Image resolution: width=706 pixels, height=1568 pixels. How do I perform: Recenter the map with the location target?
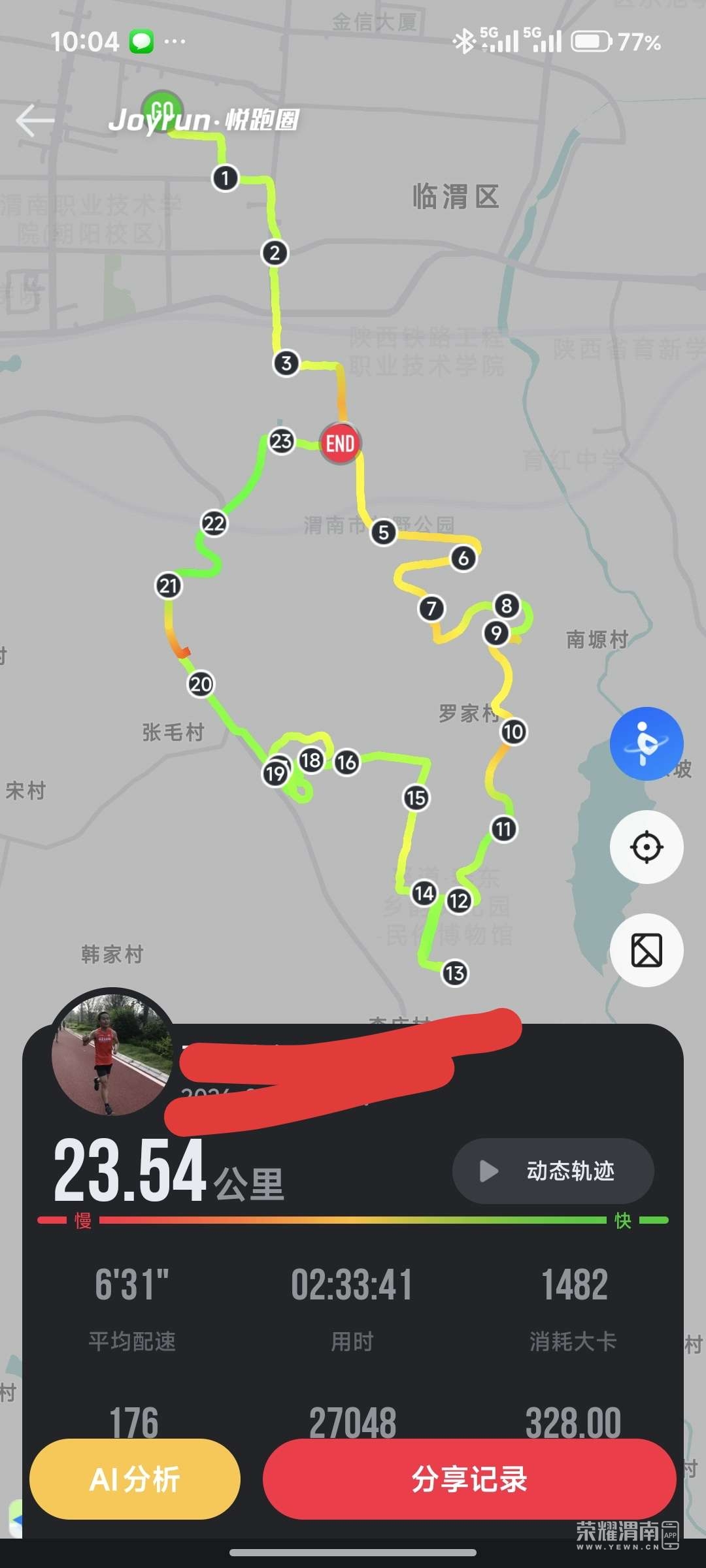(x=647, y=847)
